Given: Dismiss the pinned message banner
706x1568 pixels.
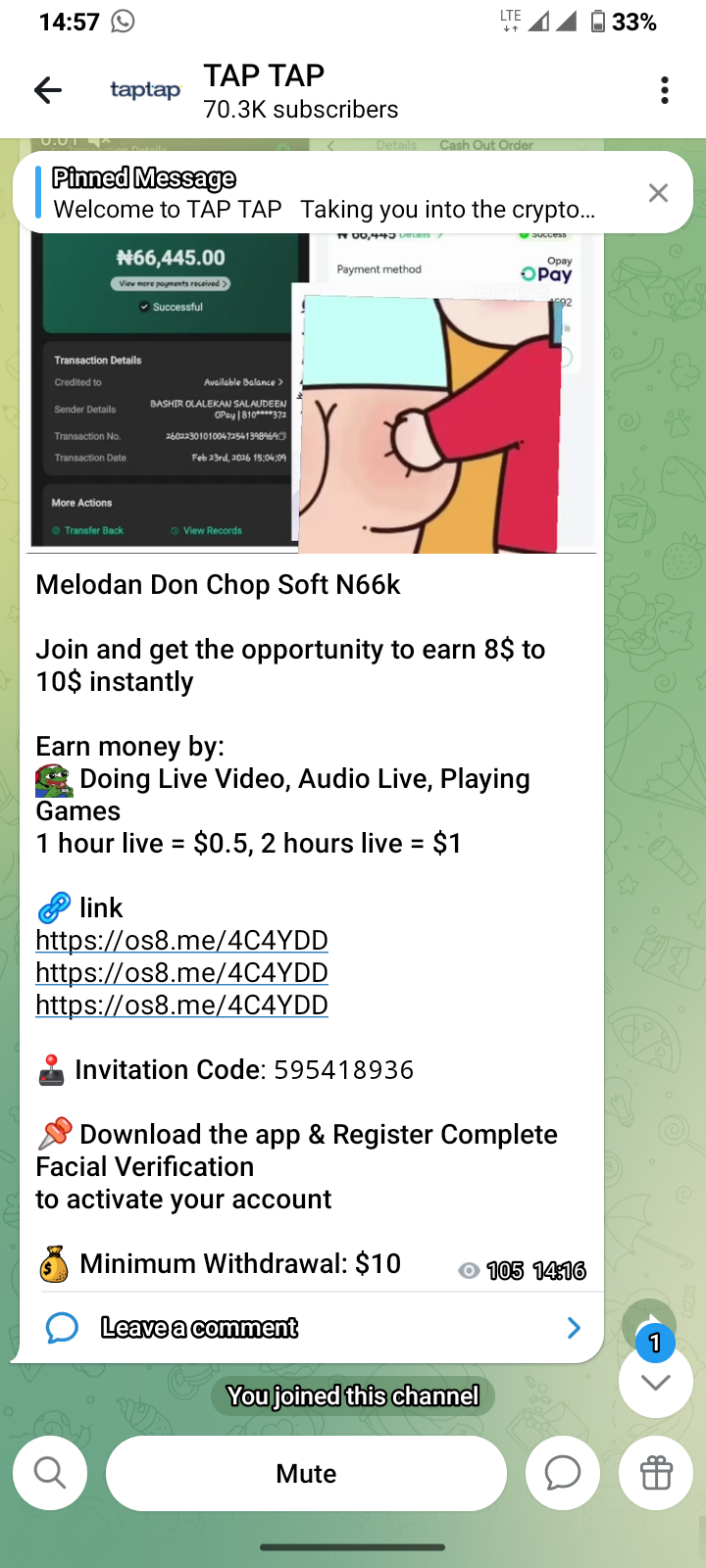Looking at the screenshot, I should pyautogui.click(x=658, y=193).
